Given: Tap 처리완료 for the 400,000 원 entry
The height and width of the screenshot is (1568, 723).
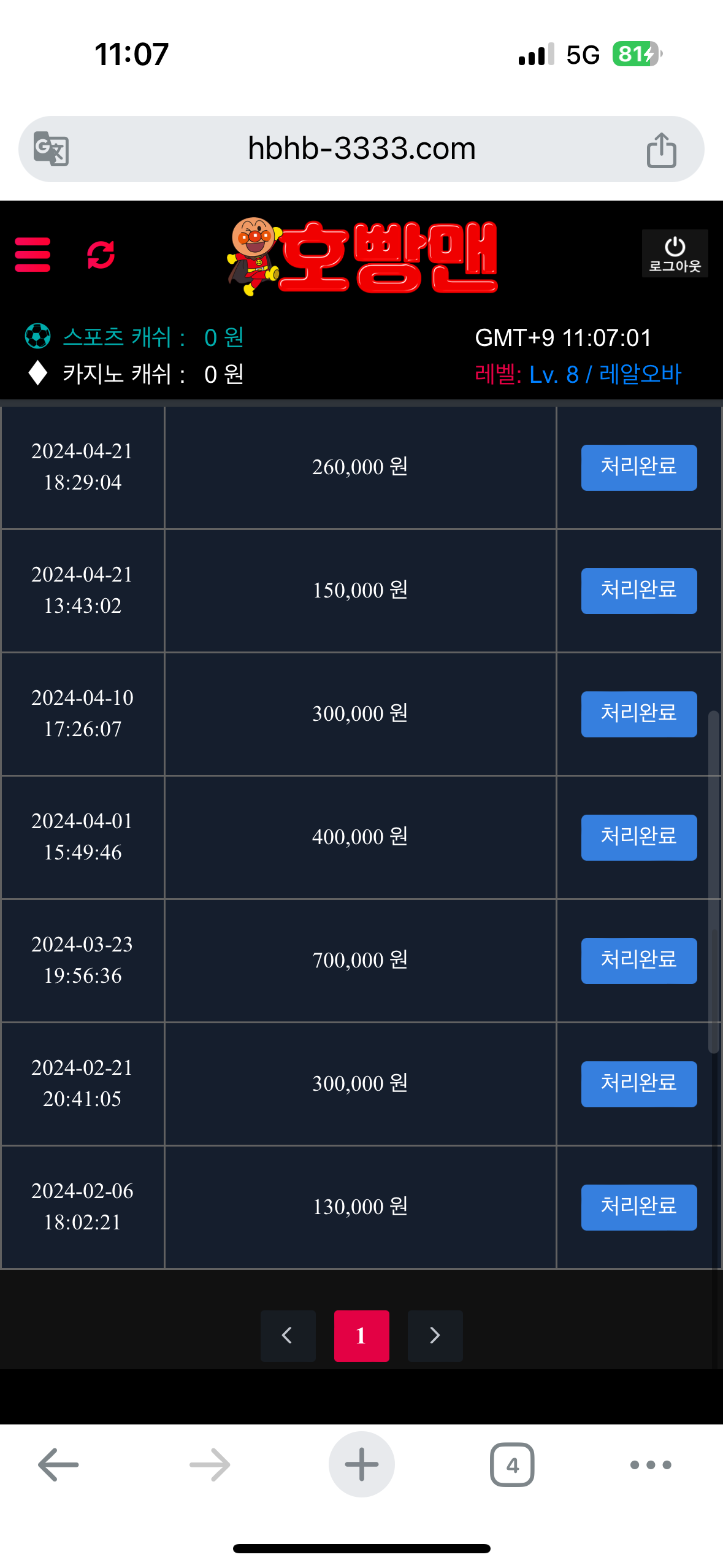Looking at the screenshot, I should coord(638,837).
